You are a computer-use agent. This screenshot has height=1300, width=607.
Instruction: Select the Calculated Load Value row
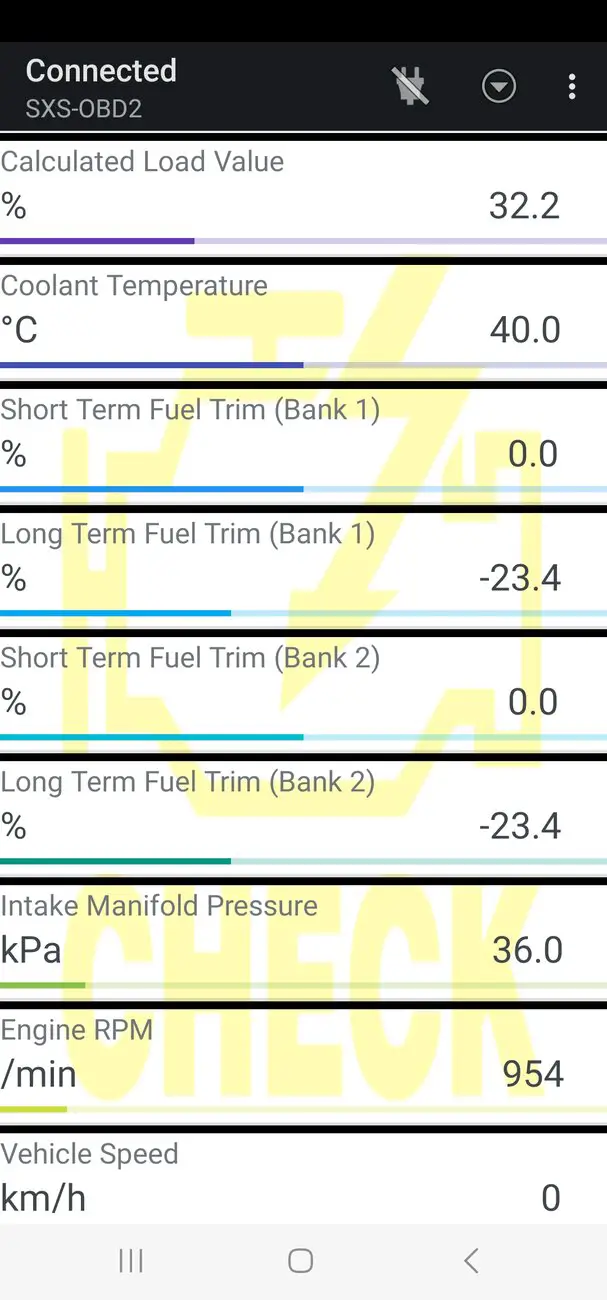tap(303, 193)
